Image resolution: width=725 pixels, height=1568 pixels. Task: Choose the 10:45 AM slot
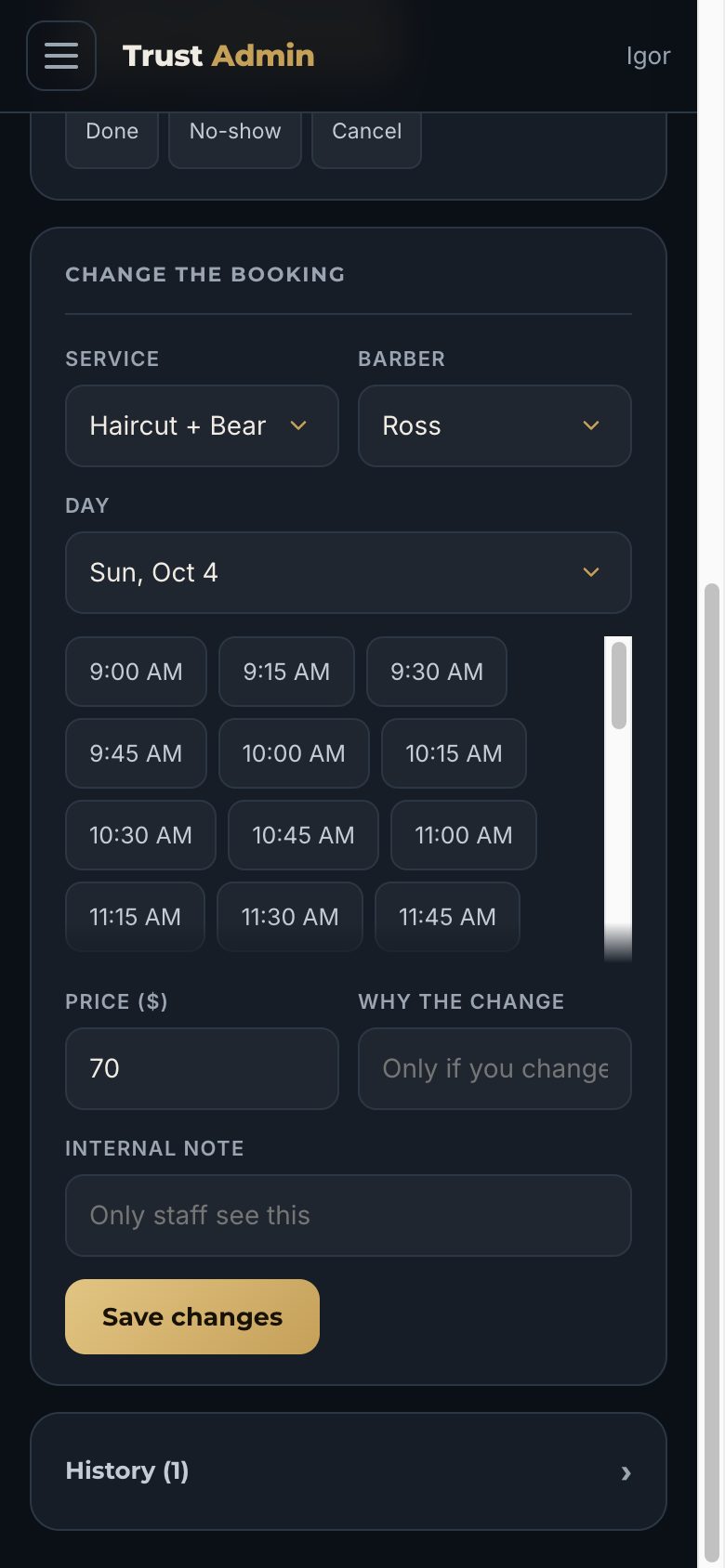pos(303,835)
